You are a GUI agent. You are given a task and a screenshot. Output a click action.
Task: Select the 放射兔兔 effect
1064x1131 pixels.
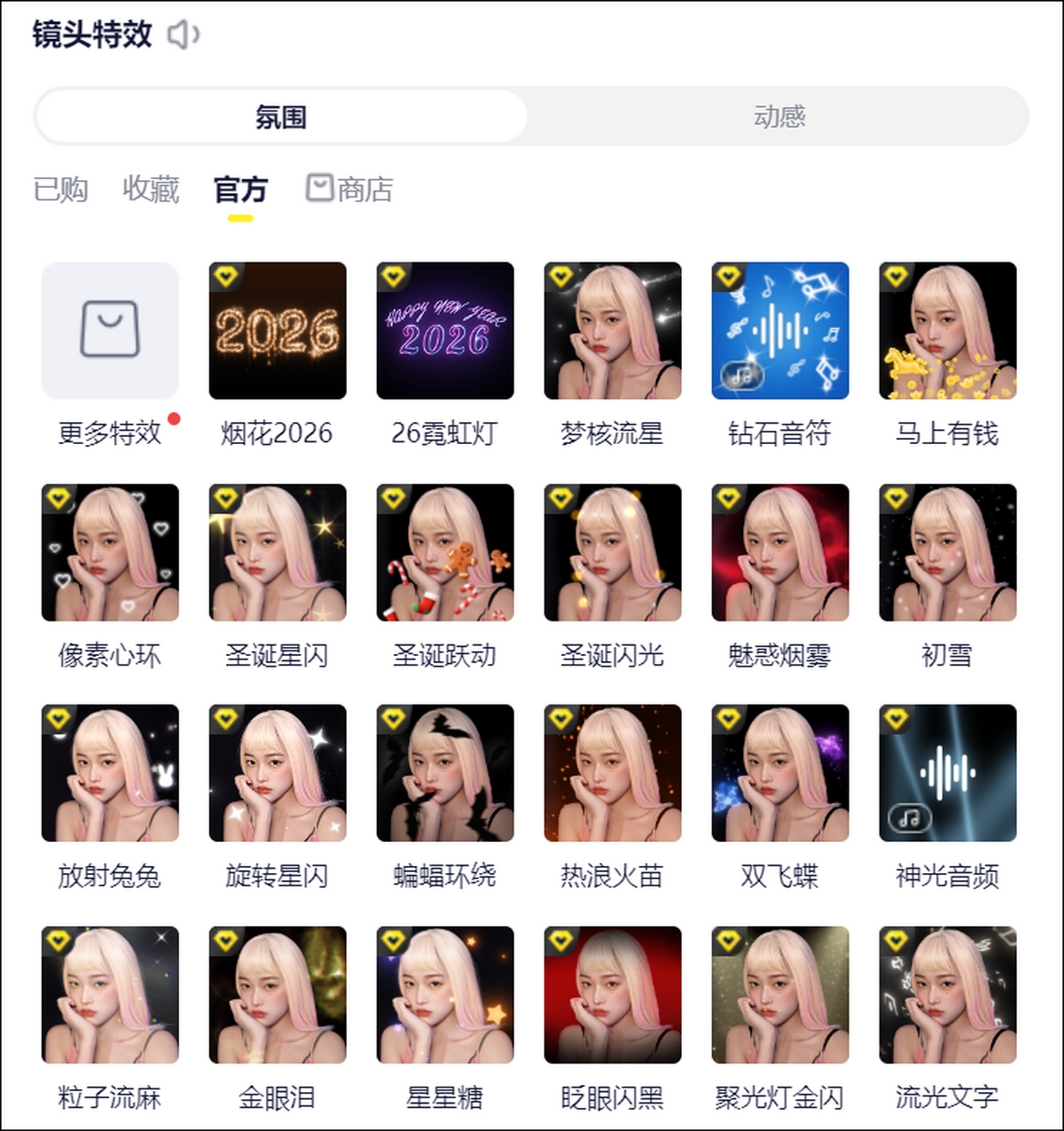pos(110,773)
